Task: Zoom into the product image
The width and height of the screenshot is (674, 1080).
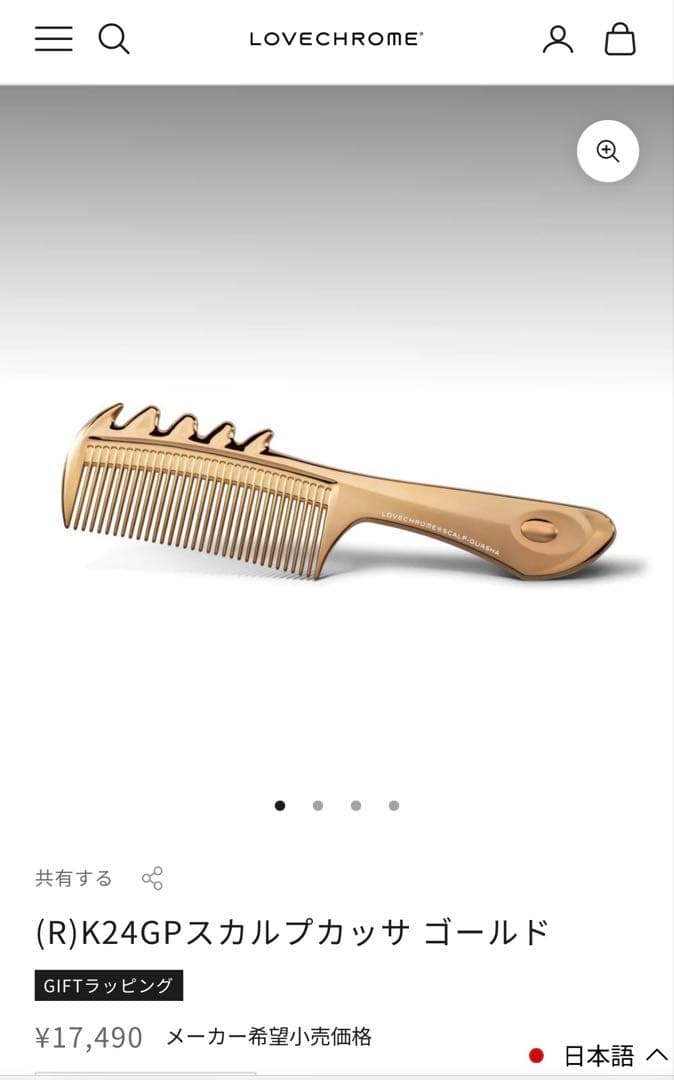Action: pos(608,151)
